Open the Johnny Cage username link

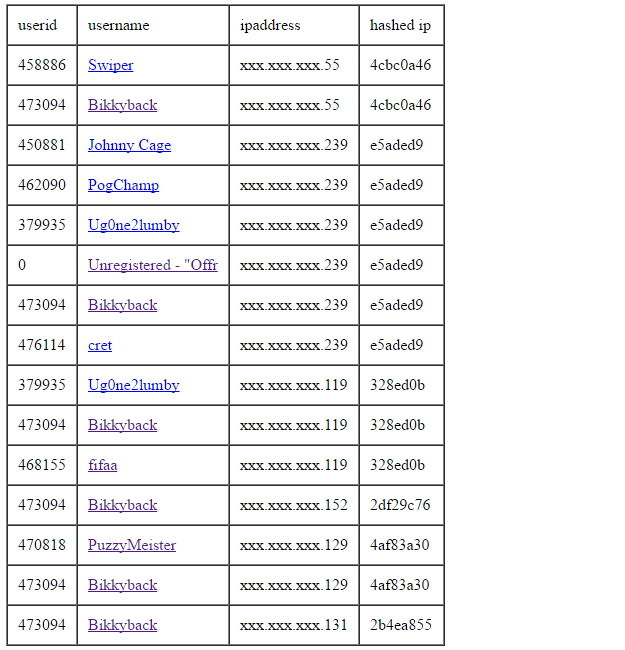pos(129,145)
